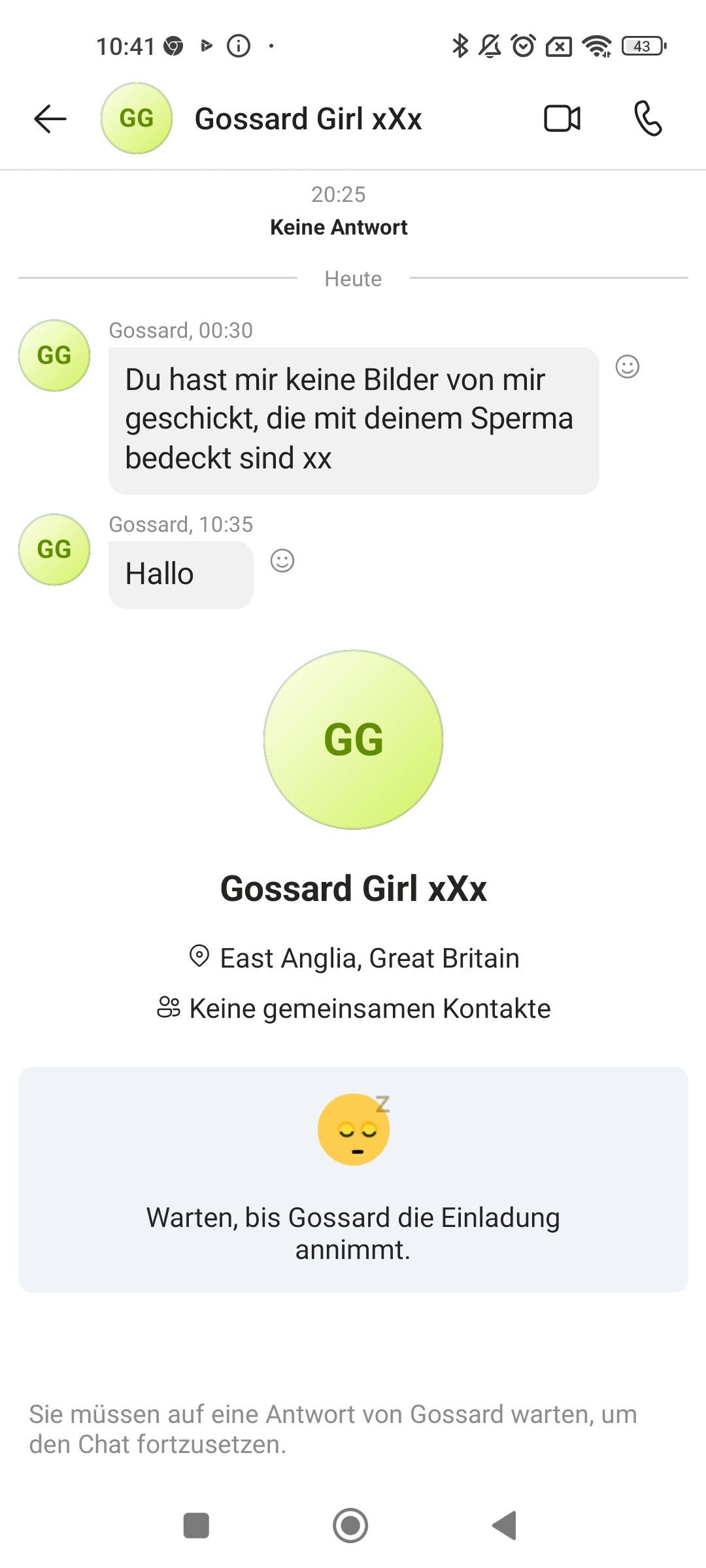Go to the phone's home screen
The height and width of the screenshot is (1568, 706).
[350, 1526]
